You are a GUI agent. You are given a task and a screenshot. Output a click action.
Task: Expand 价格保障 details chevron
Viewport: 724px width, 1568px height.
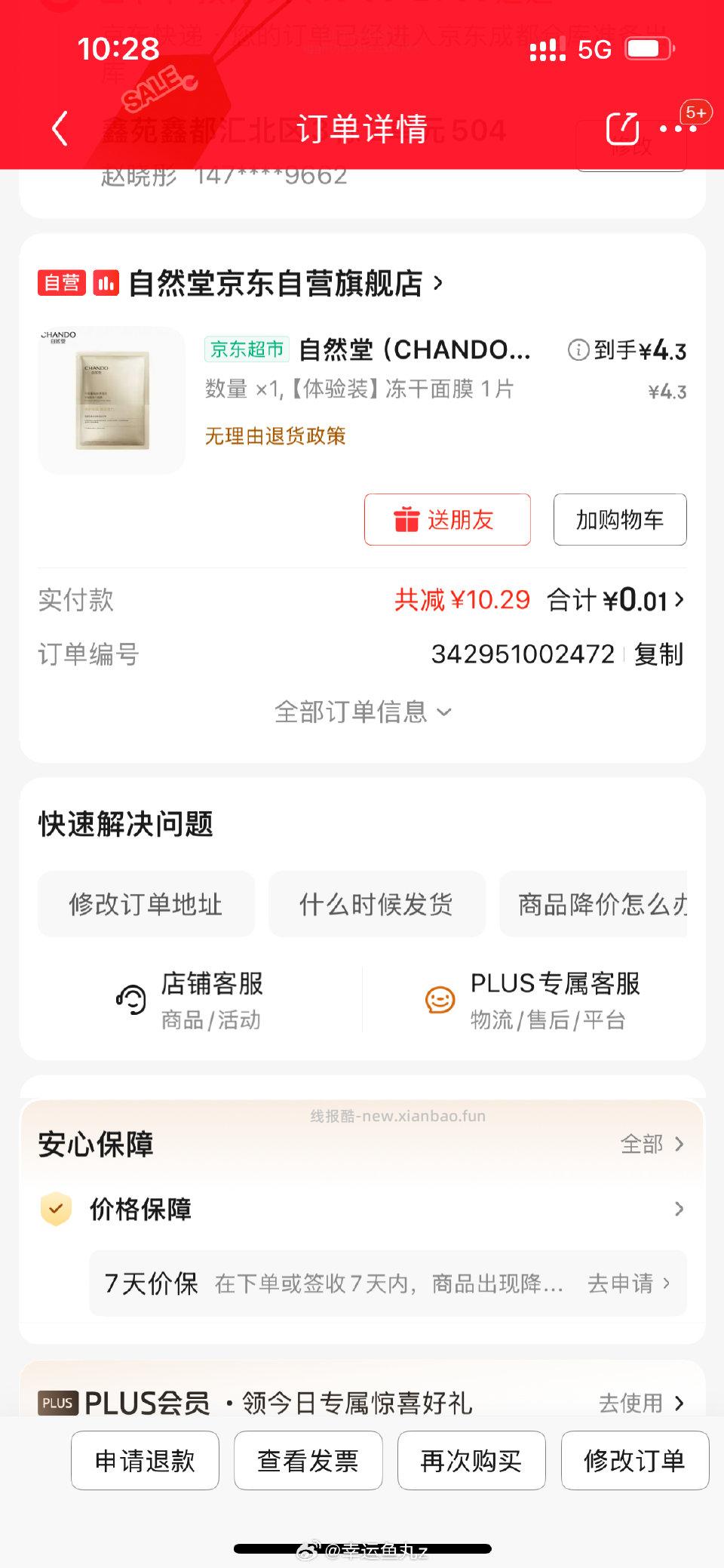pyautogui.click(x=678, y=1209)
